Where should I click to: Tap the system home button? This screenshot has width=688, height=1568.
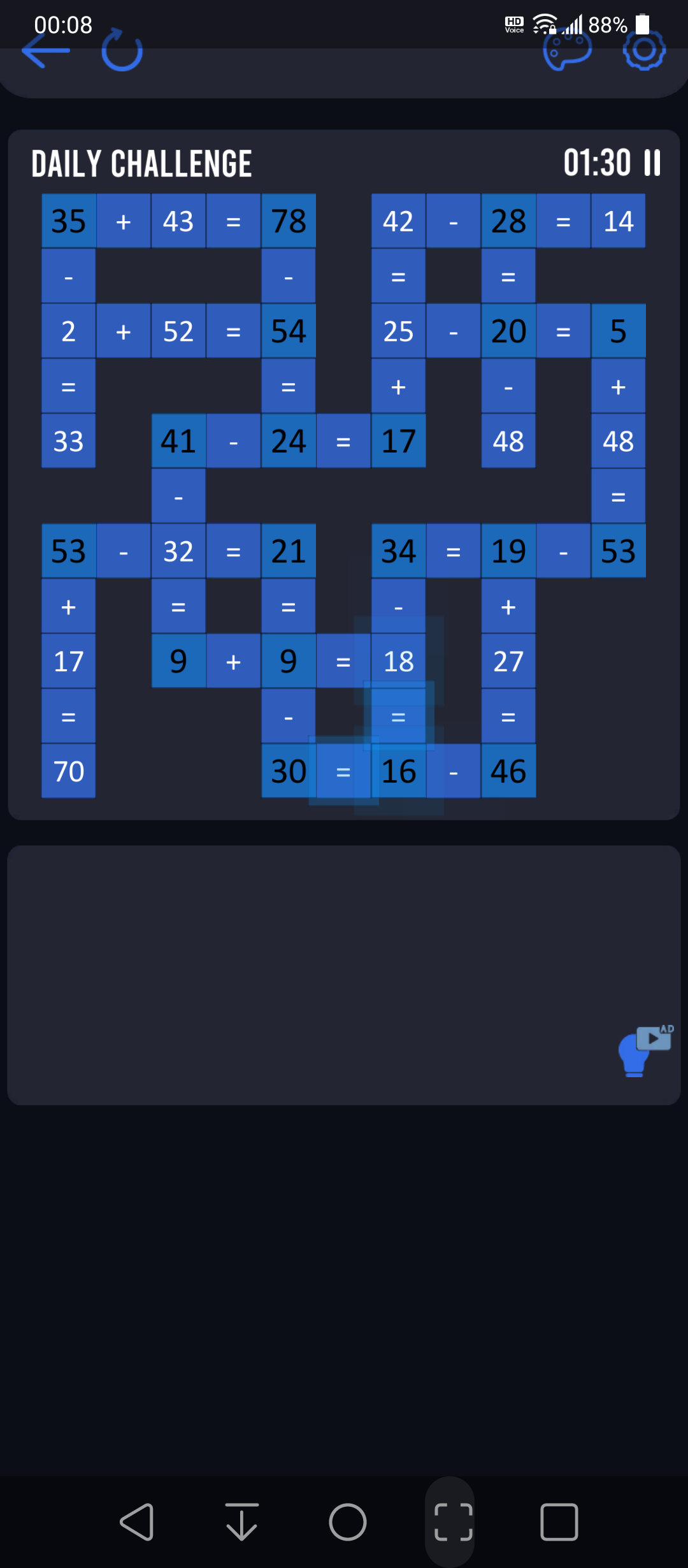[x=347, y=1522]
